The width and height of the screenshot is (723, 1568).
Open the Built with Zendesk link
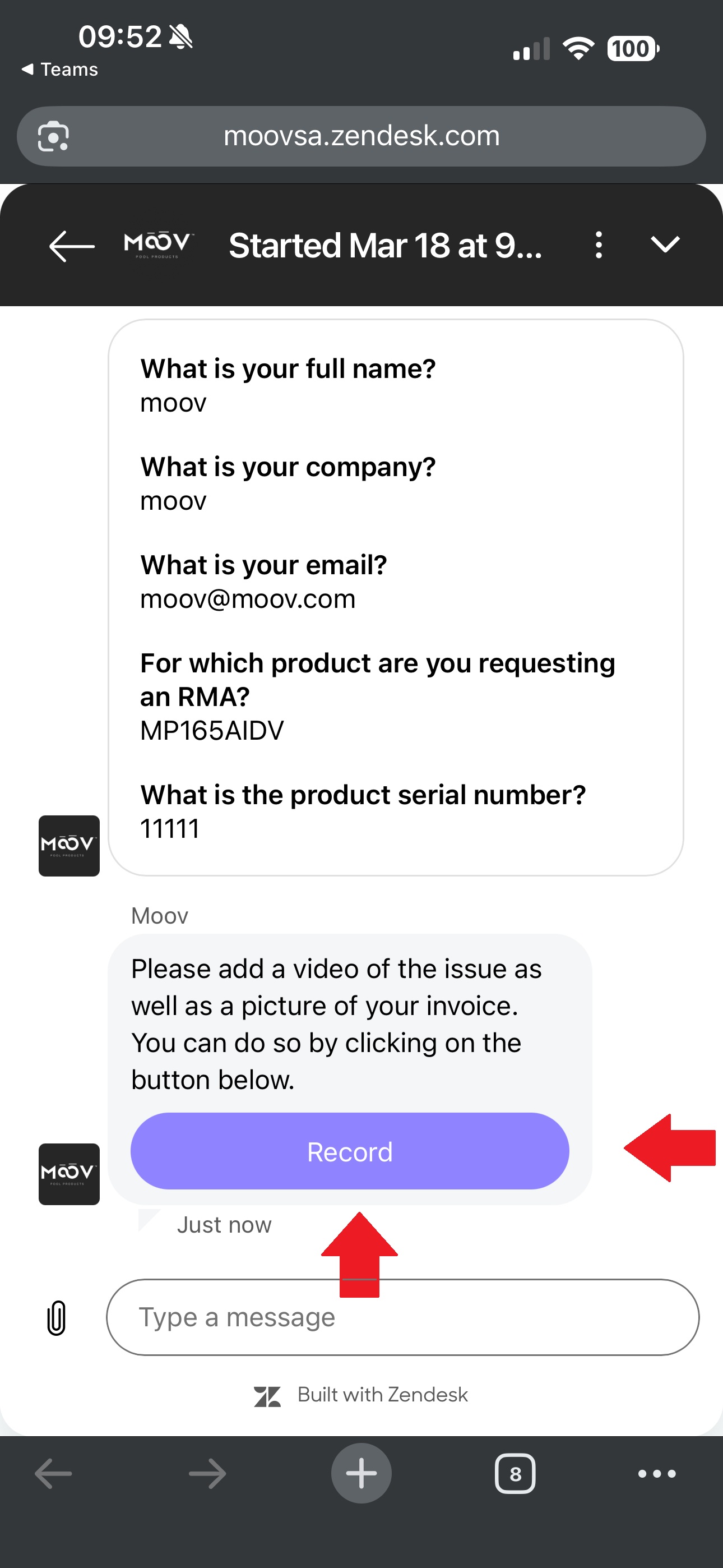click(x=361, y=1395)
